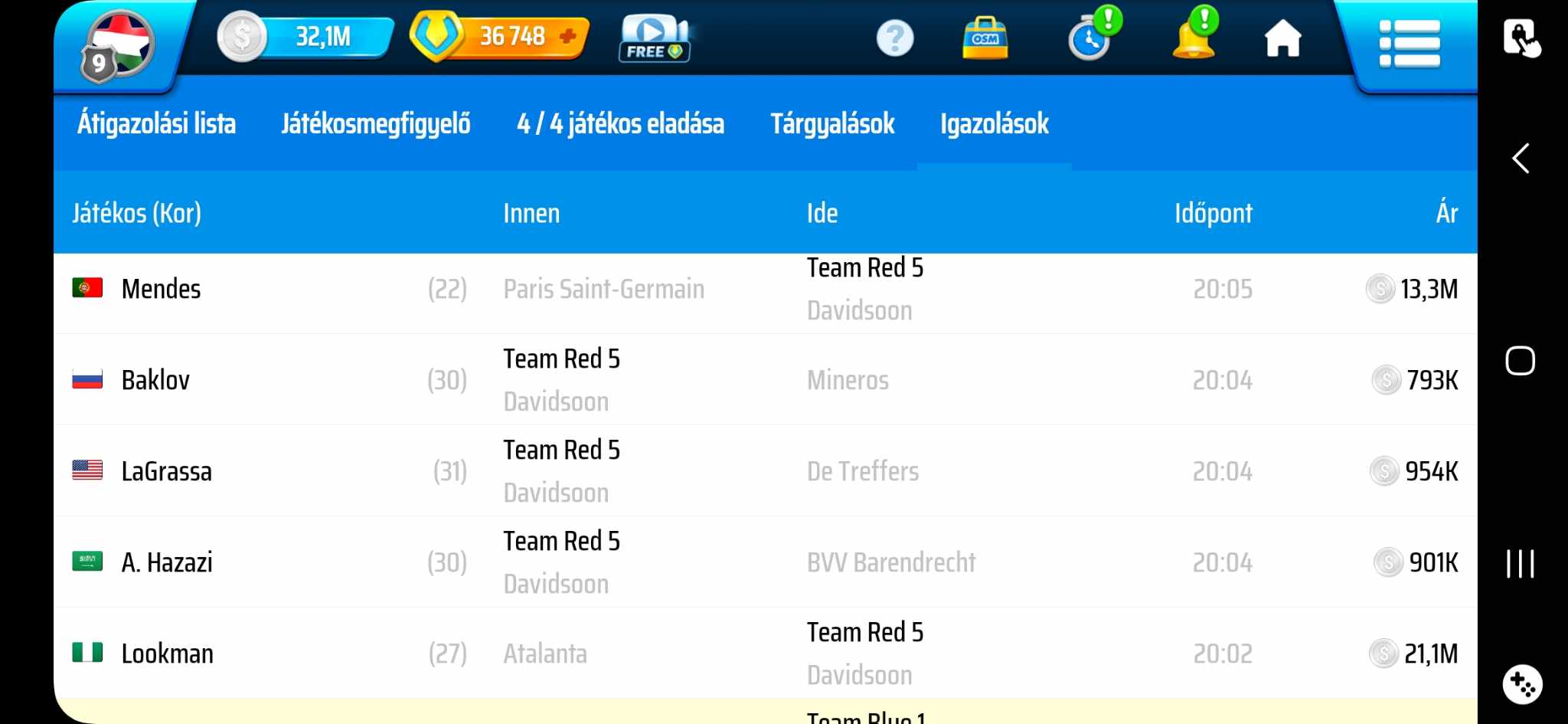
Task: Add more boss coins 36 748
Action: (x=567, y=36)
